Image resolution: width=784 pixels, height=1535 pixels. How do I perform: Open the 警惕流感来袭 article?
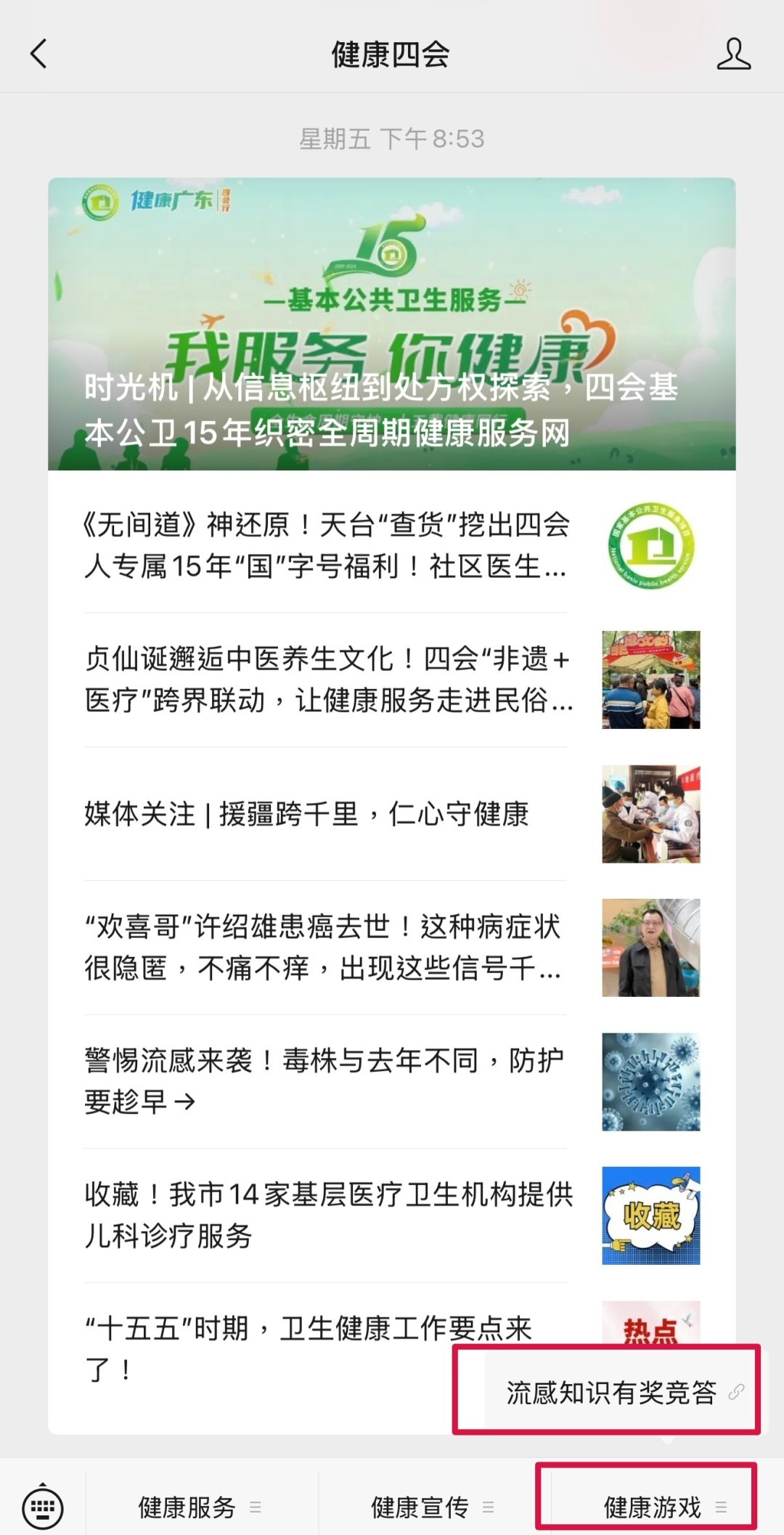click(323, 1081)
